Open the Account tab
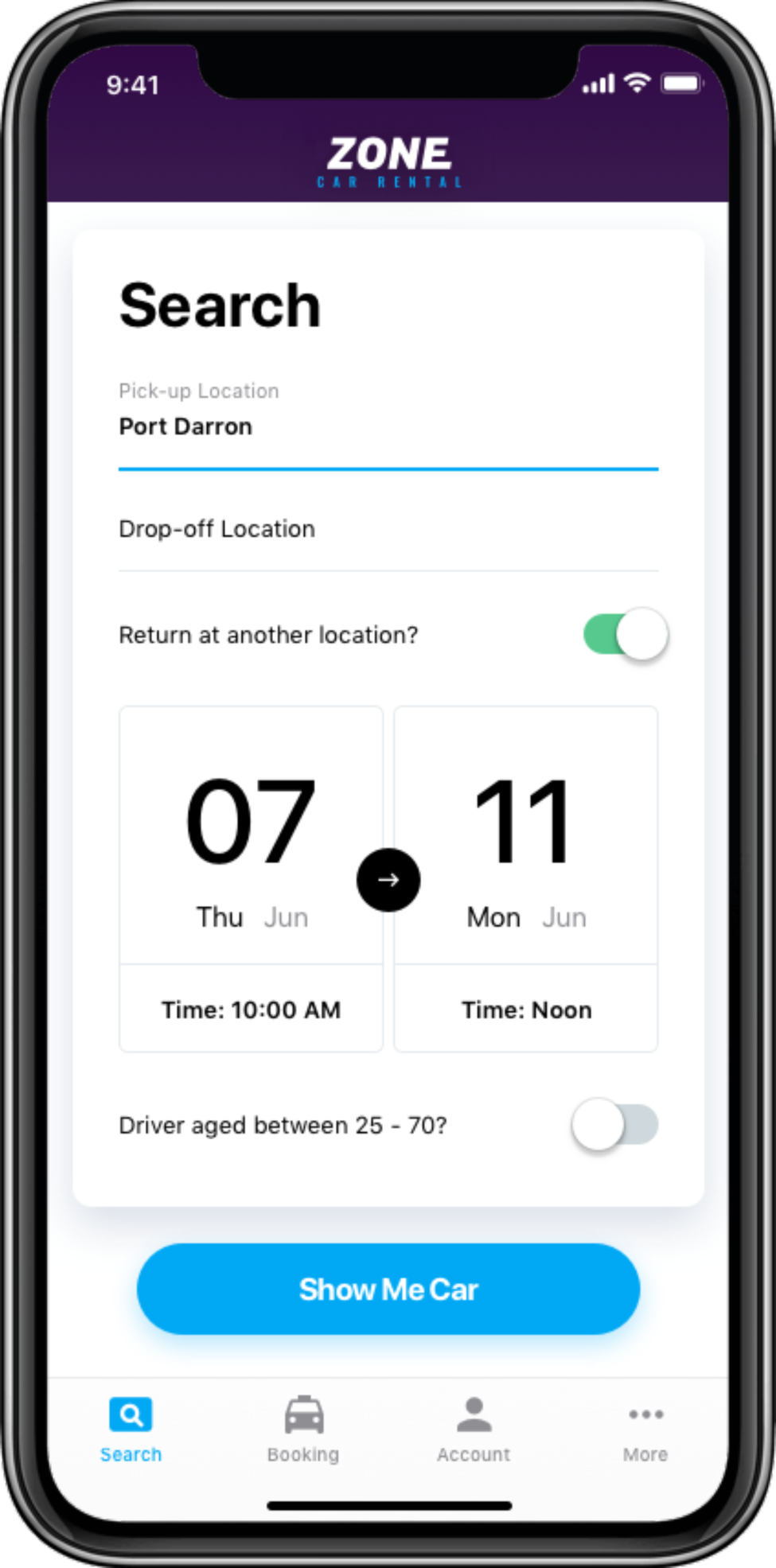Screen dimensions: 776x1568 474,1430
